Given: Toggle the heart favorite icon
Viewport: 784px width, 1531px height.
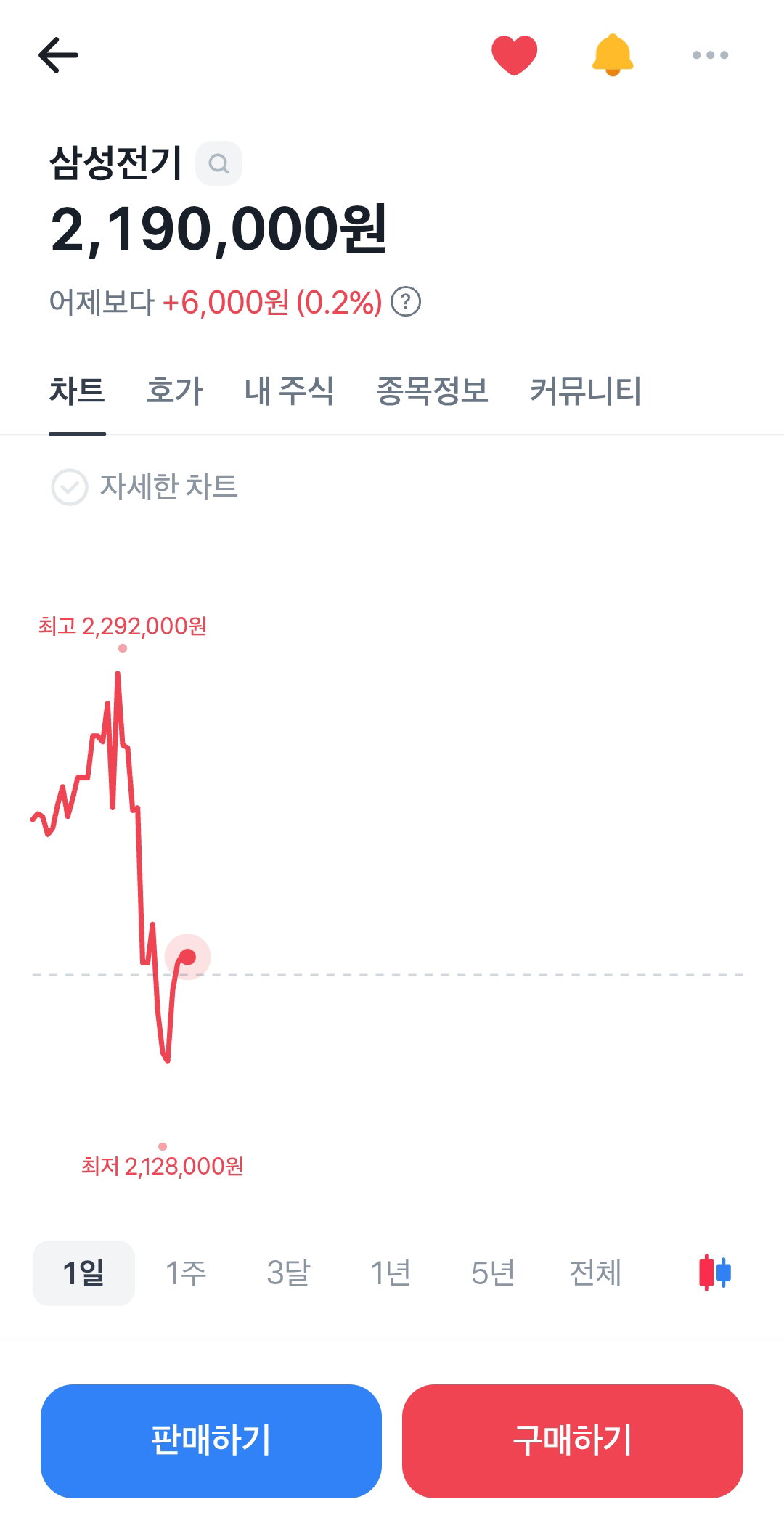Looking at the screenshot, I should click(514, 55).
